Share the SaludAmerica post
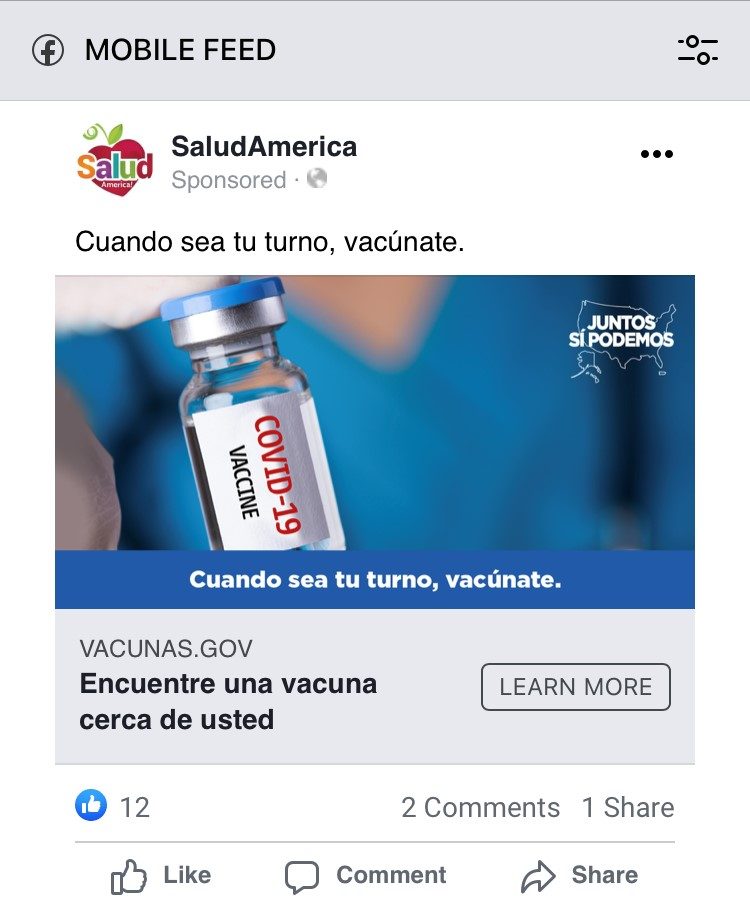750x919 pixels. [x=580, y=876]
